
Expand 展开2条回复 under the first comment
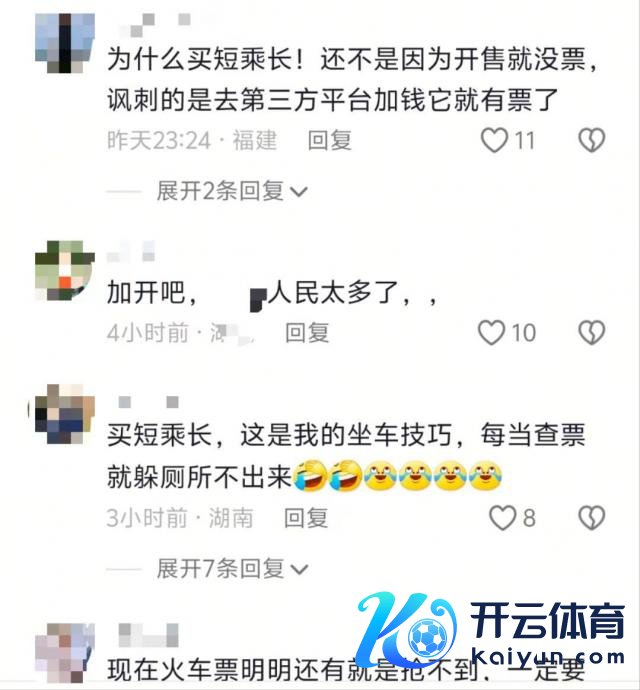(x=231, y=191)
